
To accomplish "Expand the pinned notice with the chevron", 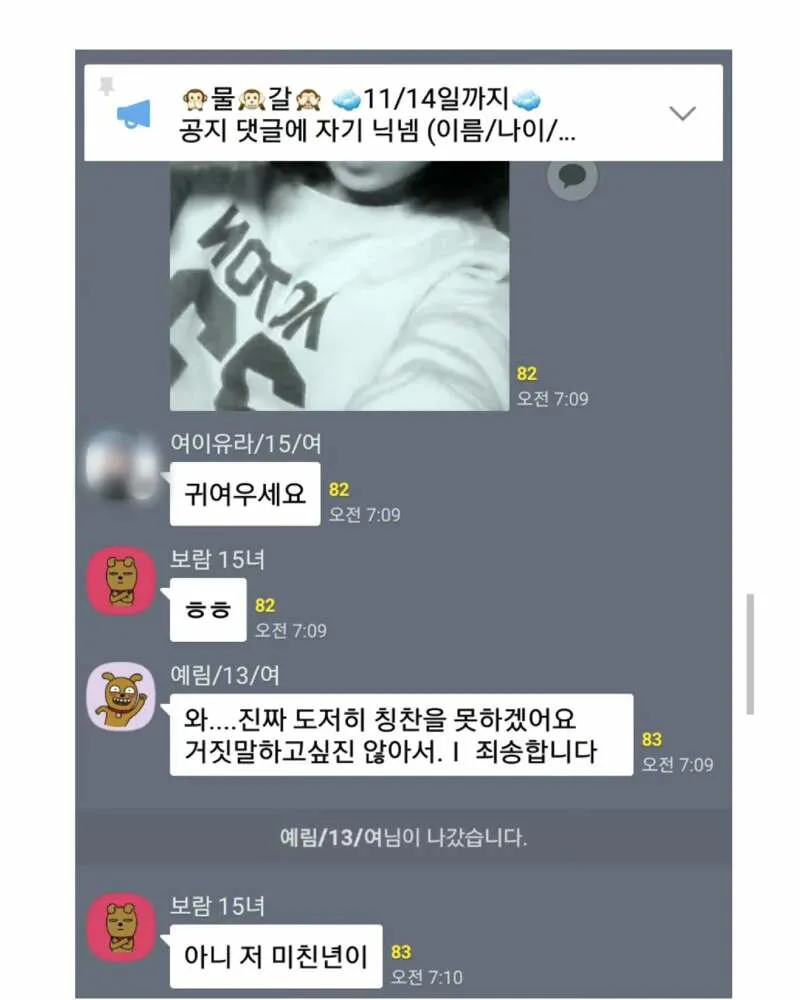I will pos(682,114).
